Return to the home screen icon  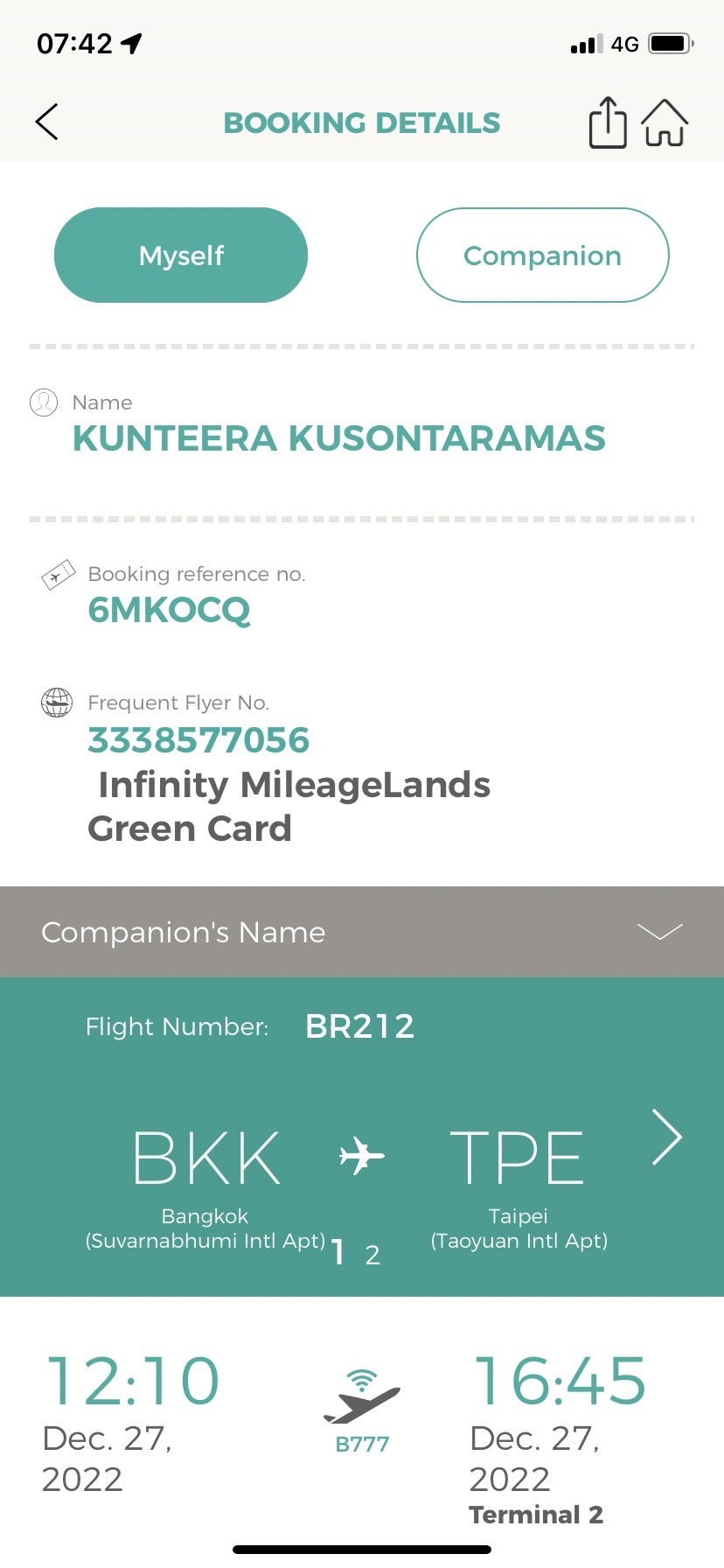click(665, 122)
